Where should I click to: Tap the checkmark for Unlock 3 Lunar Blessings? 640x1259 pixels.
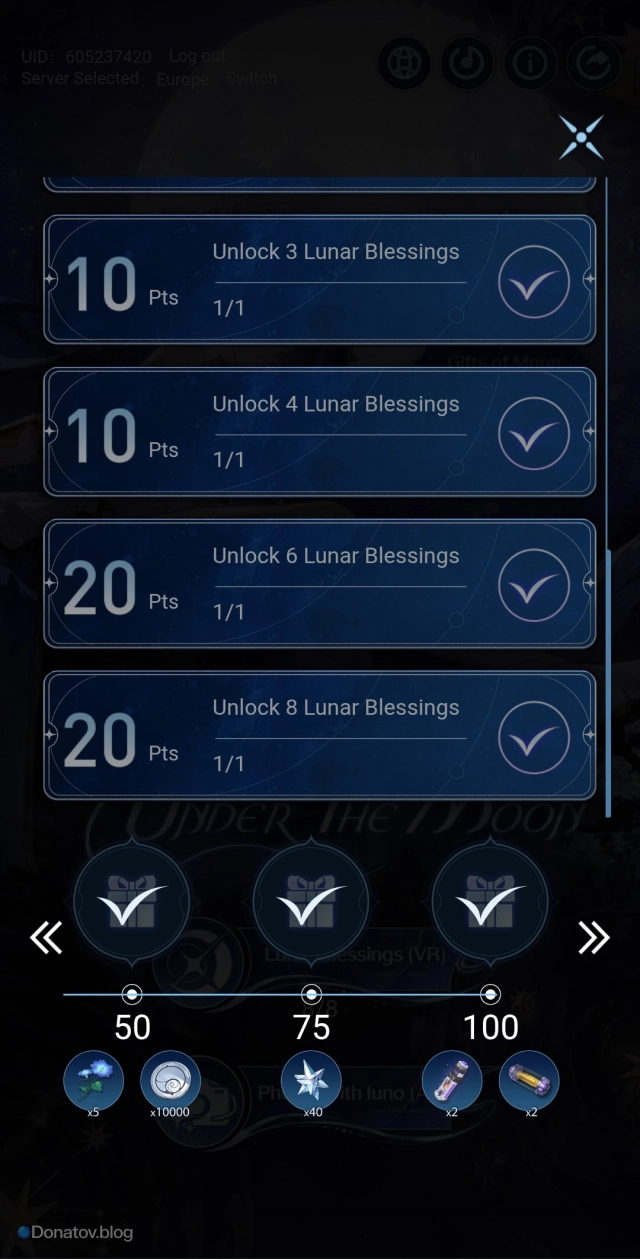point(534,281)
